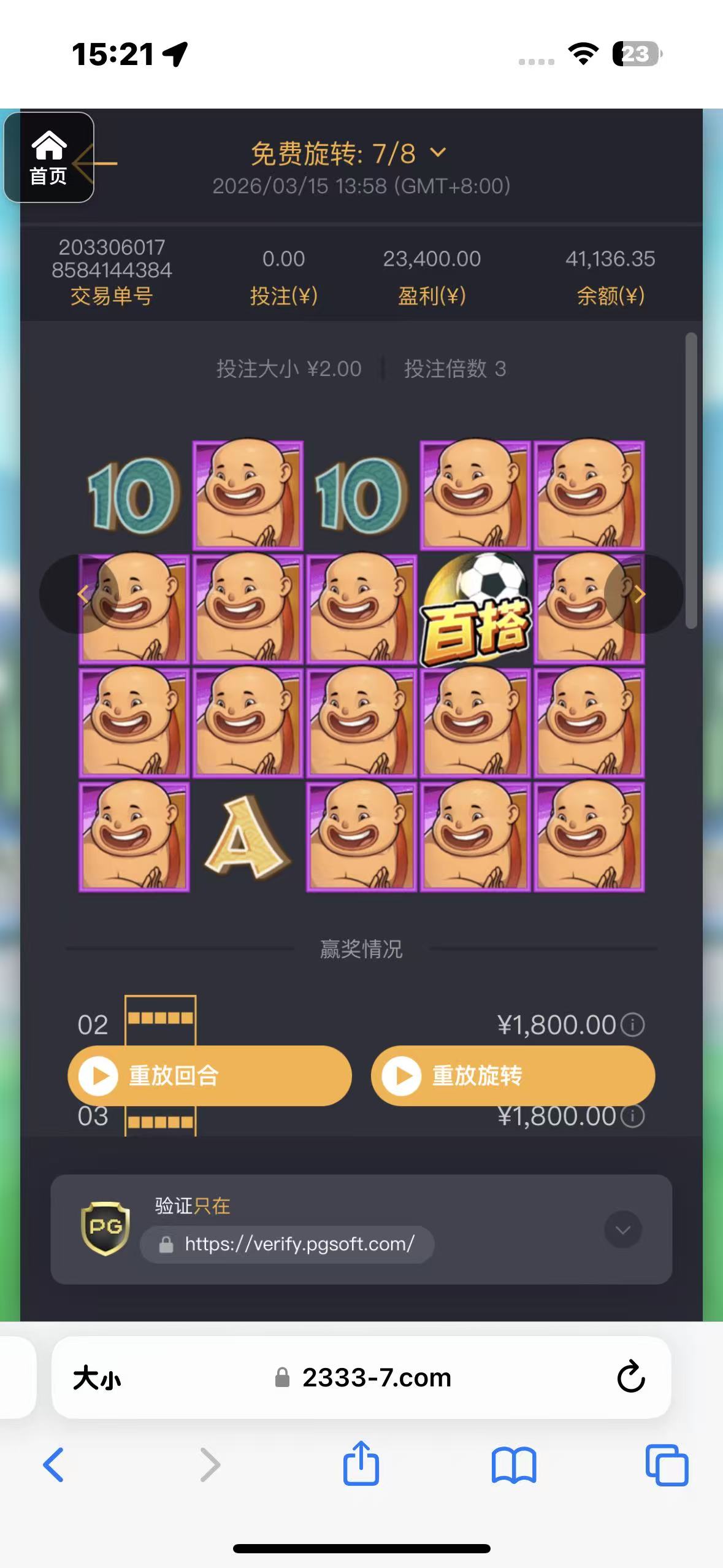Open info icon beside line 02 win
The height and width of the screenshot is (1568, 723).
(632, 1024)
